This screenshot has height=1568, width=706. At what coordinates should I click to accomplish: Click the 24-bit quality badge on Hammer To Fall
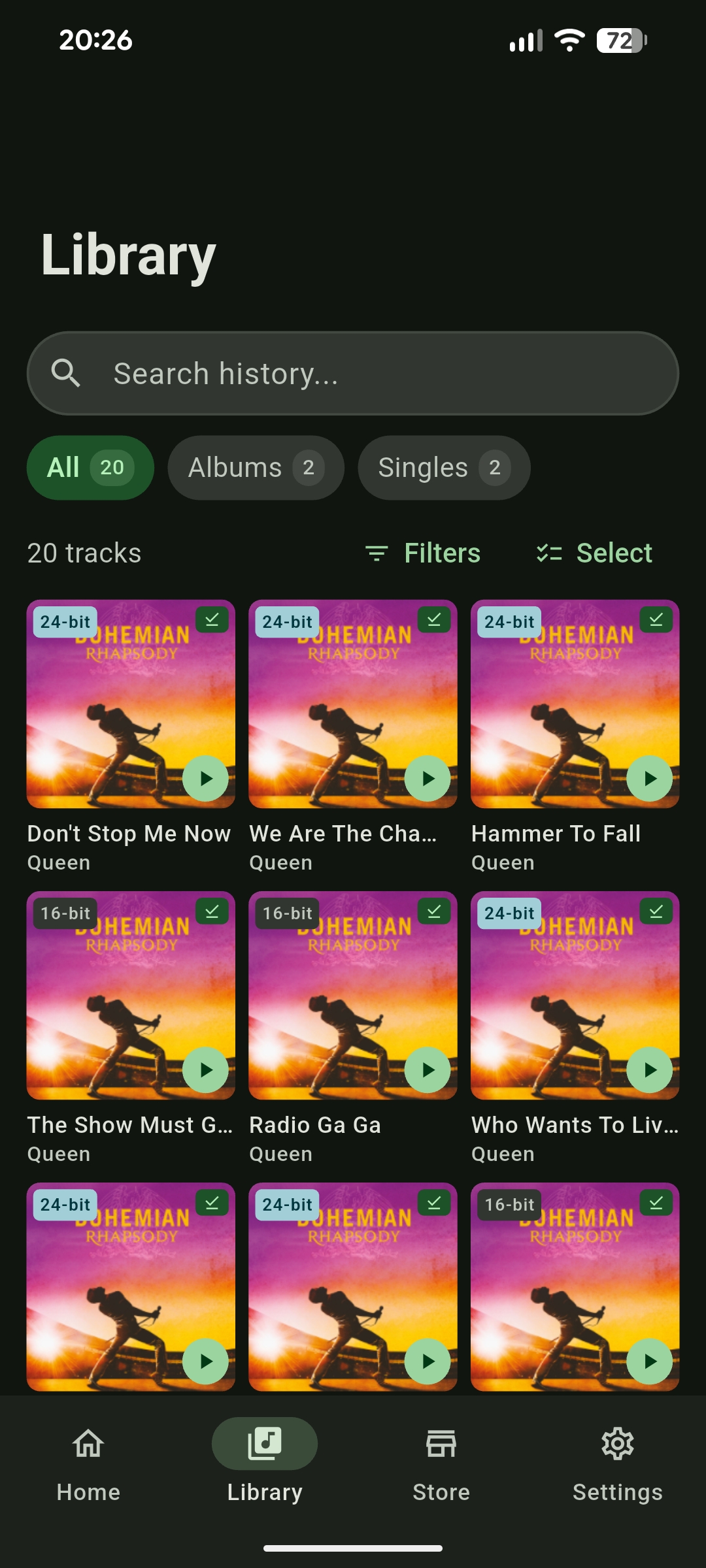click(x=511, y=621)
